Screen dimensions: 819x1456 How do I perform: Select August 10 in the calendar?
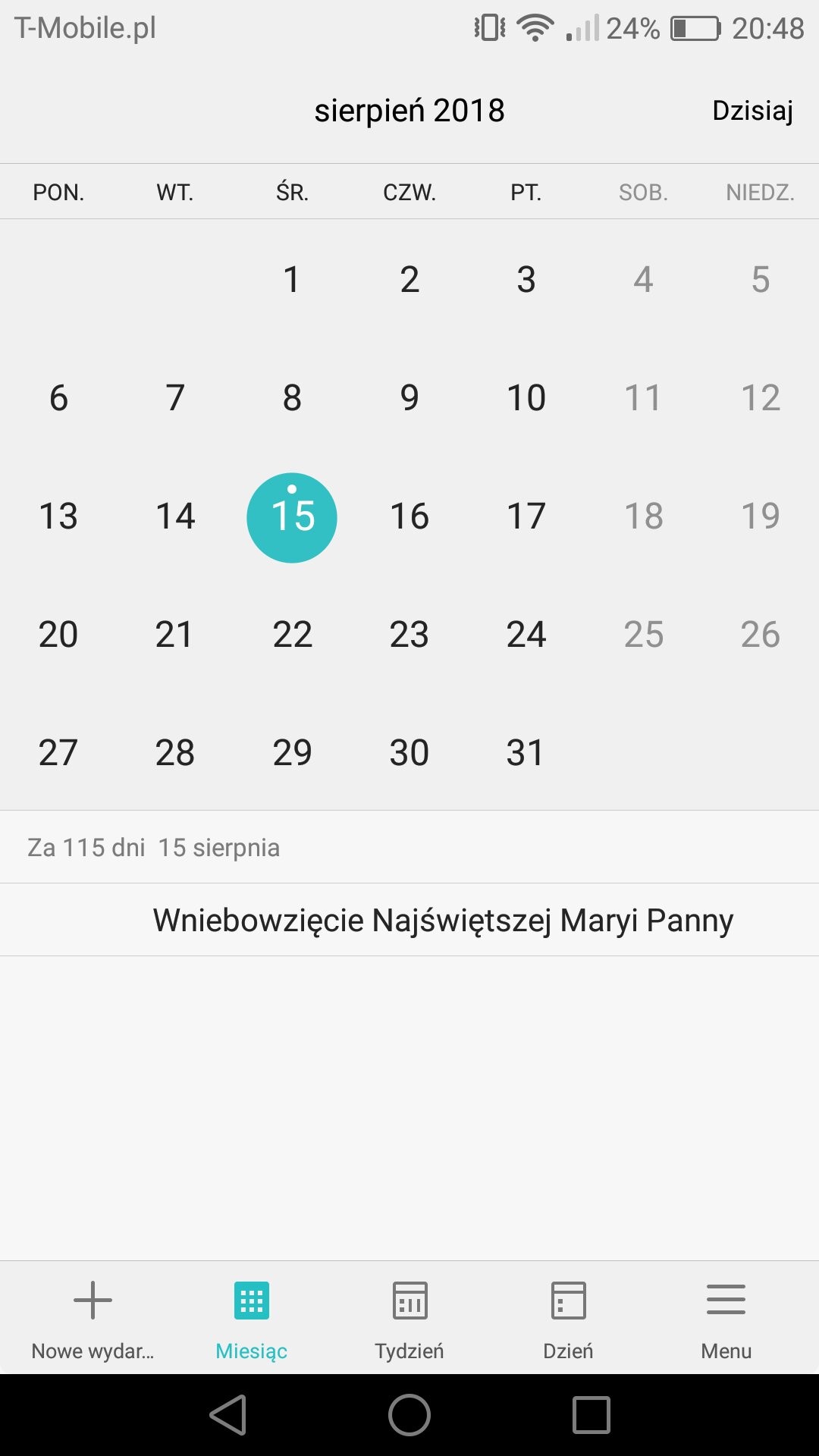pyautogui.click(x=526, y=398)
